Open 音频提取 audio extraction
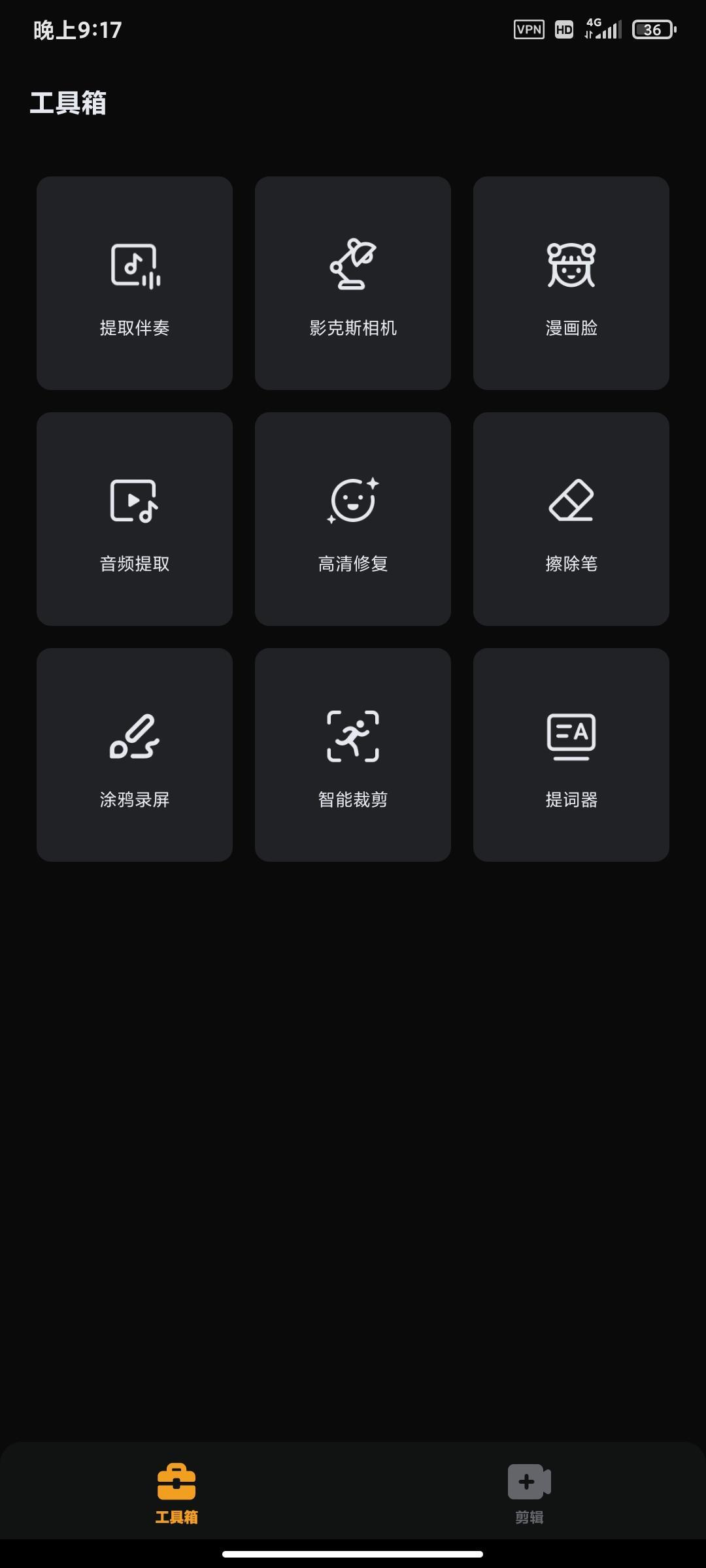Viewport: 706px width, 1568px height. click(x=135, y=519)
